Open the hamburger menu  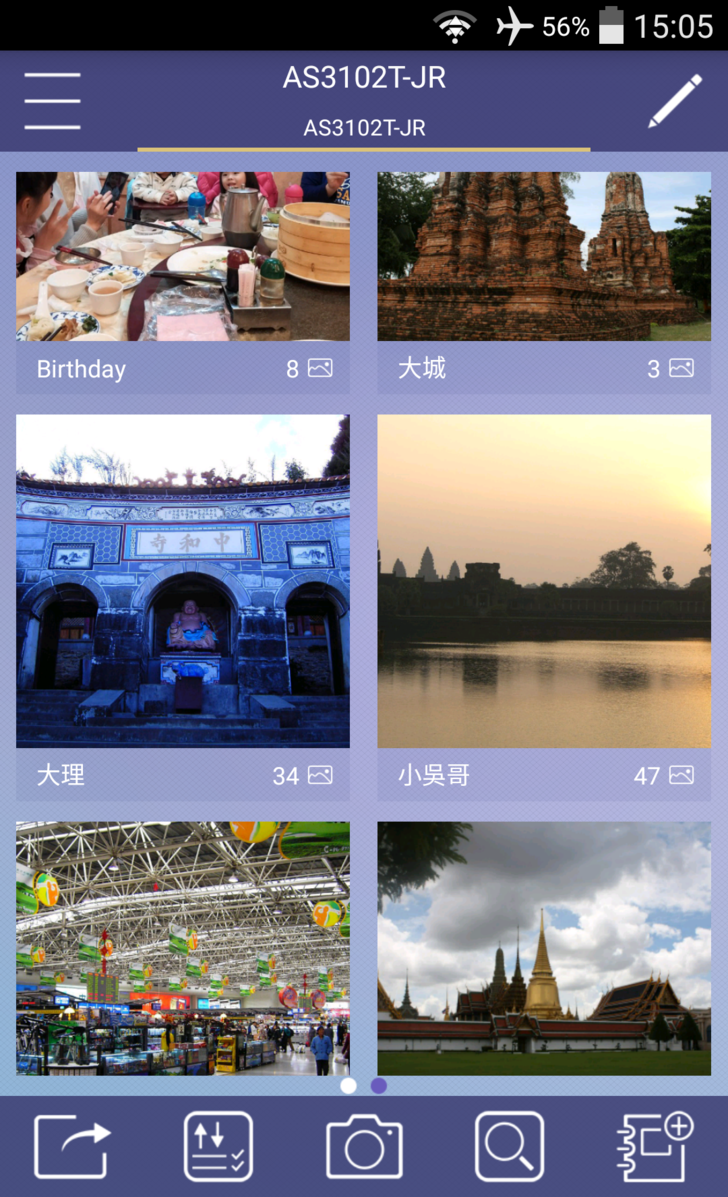pos(53,100)
